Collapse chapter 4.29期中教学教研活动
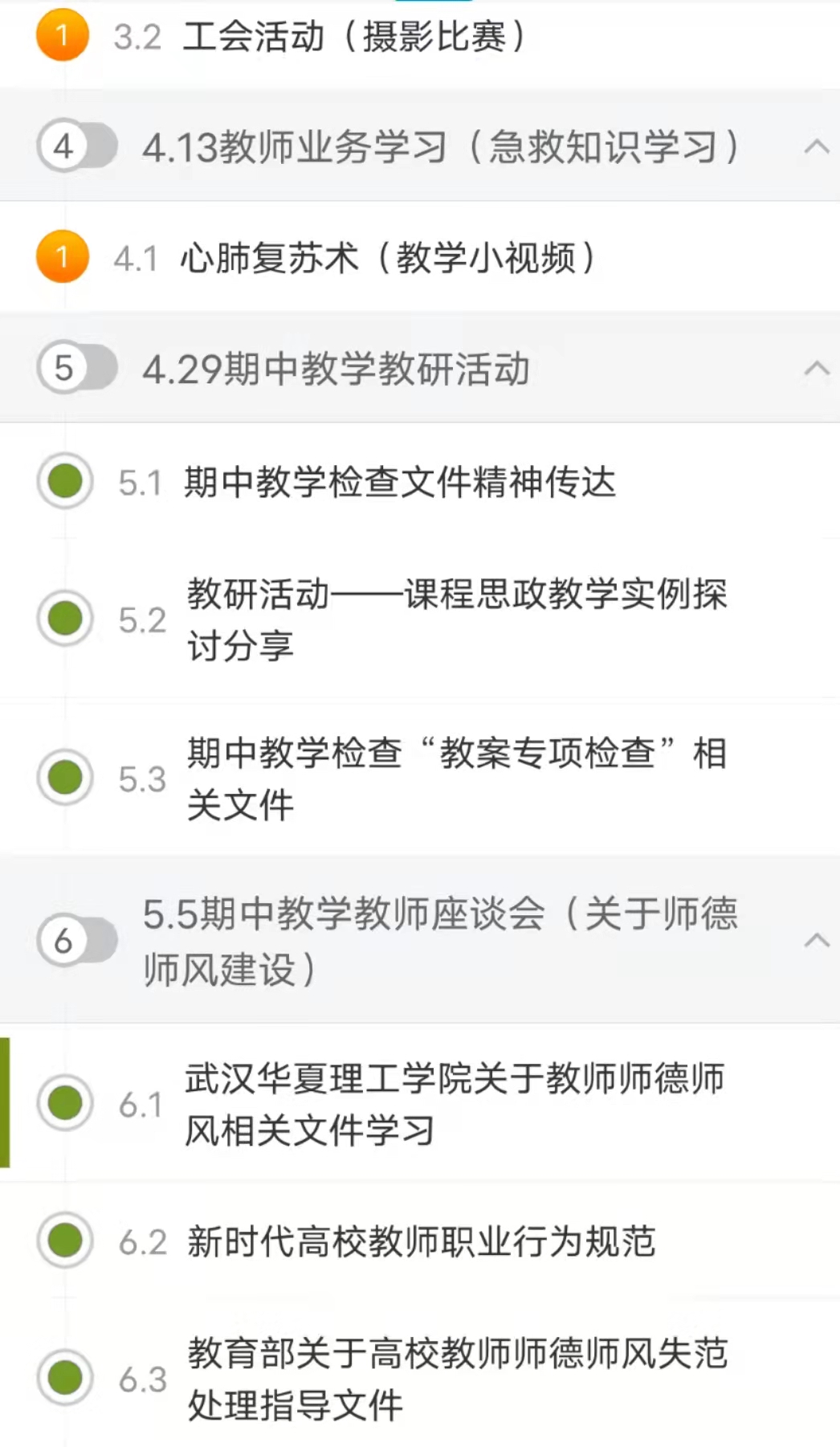Image resolution: width=840 pixels, height=1447 pixels. coord(816,369)
